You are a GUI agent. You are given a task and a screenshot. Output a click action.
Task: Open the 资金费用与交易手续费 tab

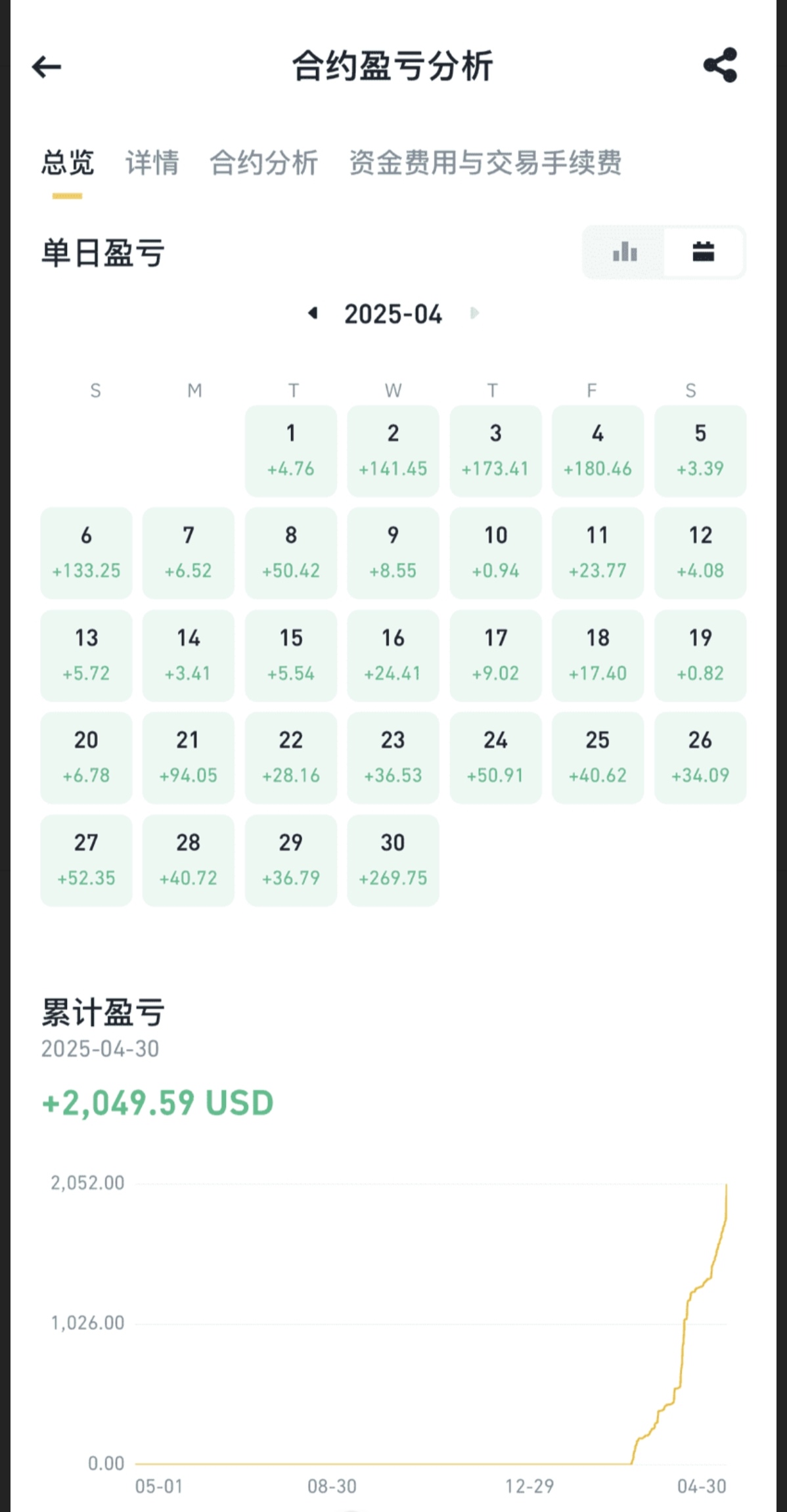[x=485, y=163]
